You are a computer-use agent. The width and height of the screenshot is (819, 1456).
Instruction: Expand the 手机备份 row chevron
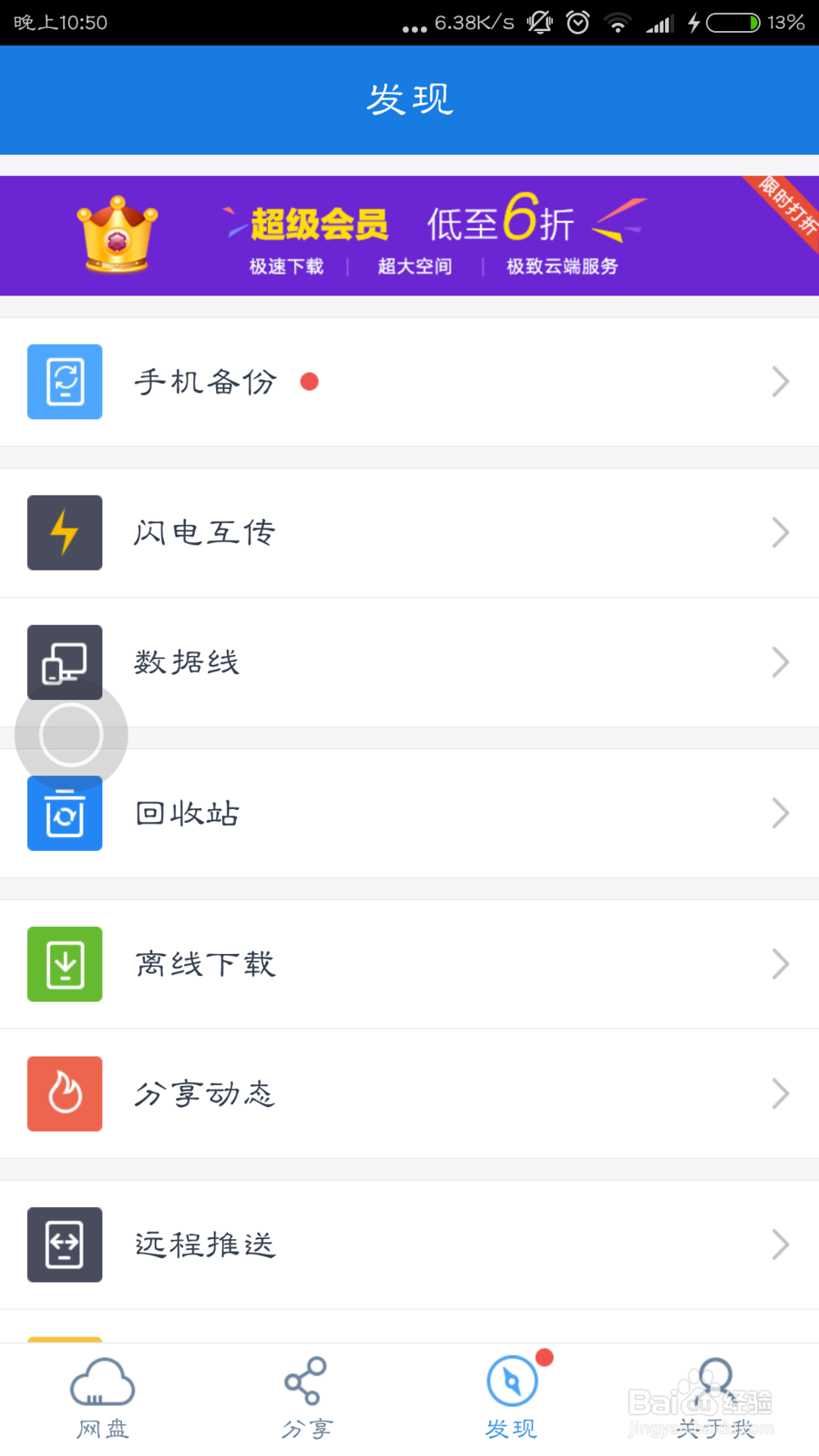click(780, 382)
